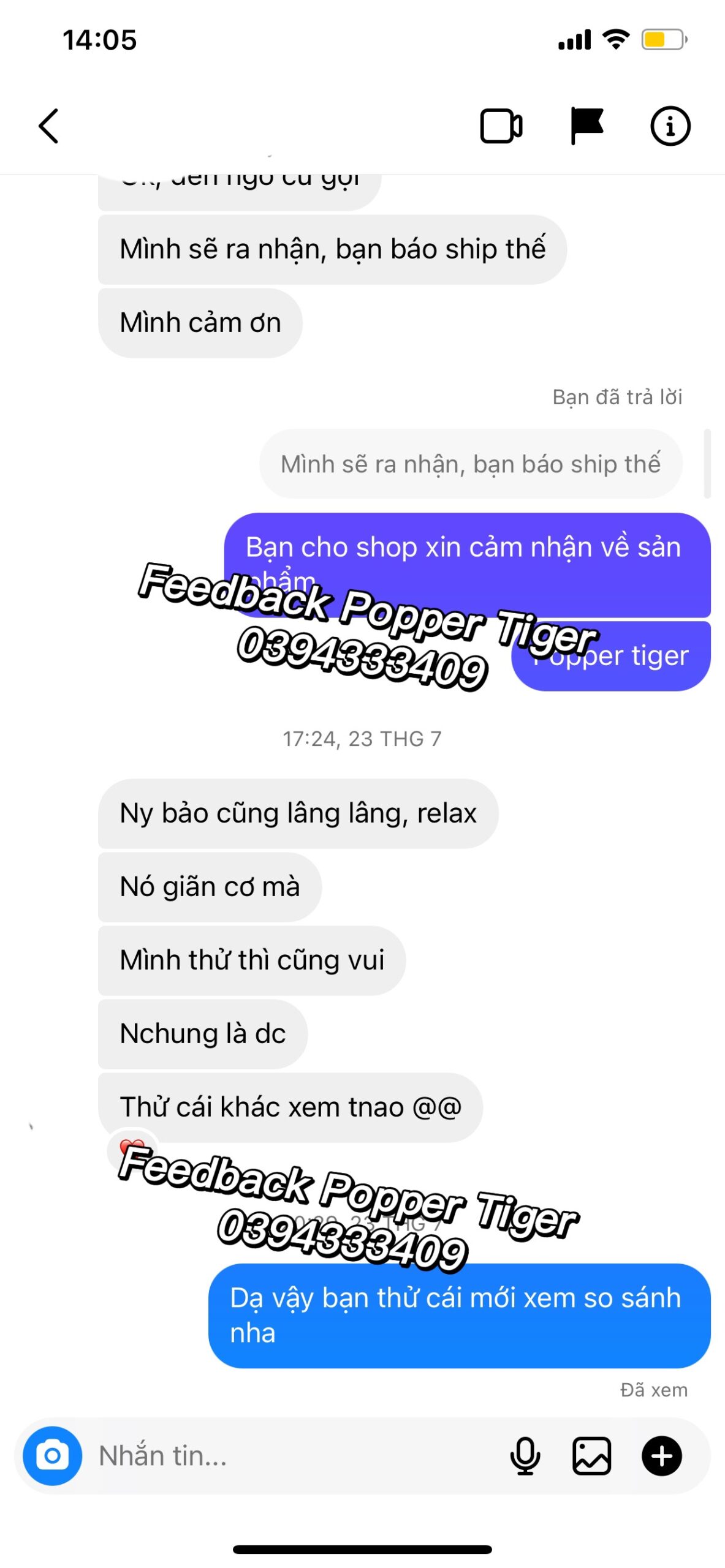This screenshot has height=1568, width=725.
Task: Record a voice message with the microphone
Action: coord(525,1455)
